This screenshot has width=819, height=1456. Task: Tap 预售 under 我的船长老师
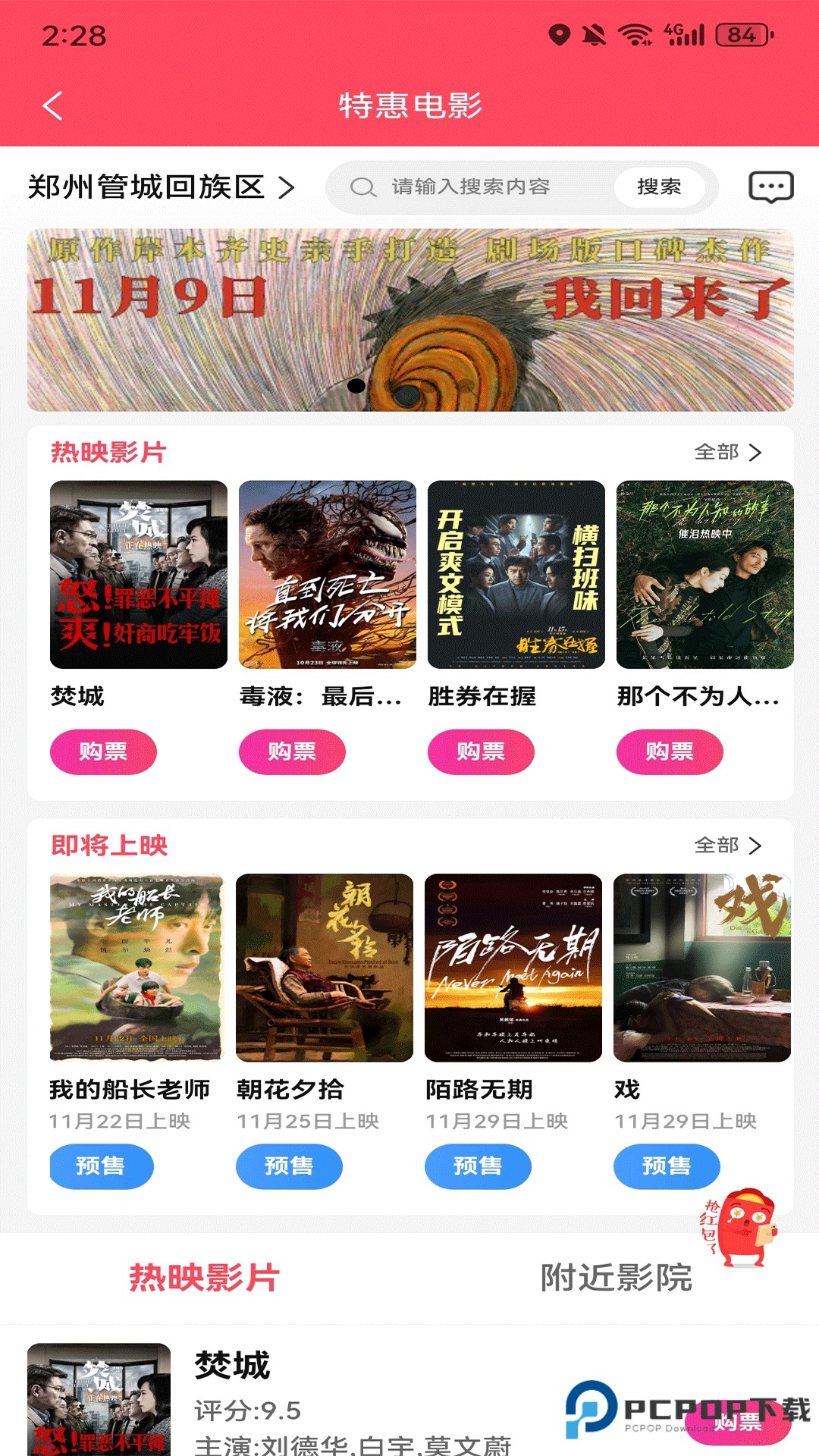(x=102, y=1166)
